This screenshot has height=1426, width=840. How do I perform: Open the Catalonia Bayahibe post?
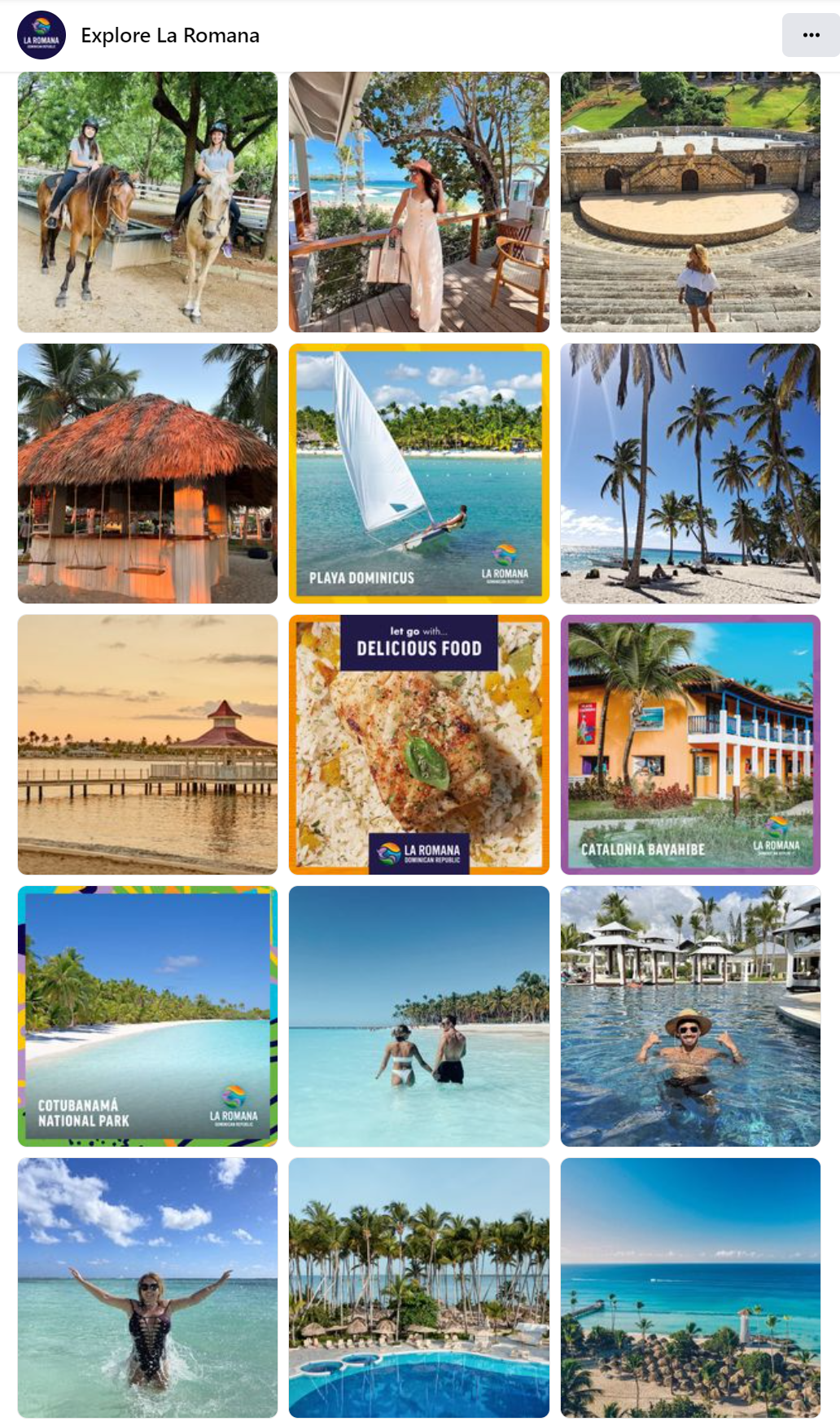(x=689, y=744)
